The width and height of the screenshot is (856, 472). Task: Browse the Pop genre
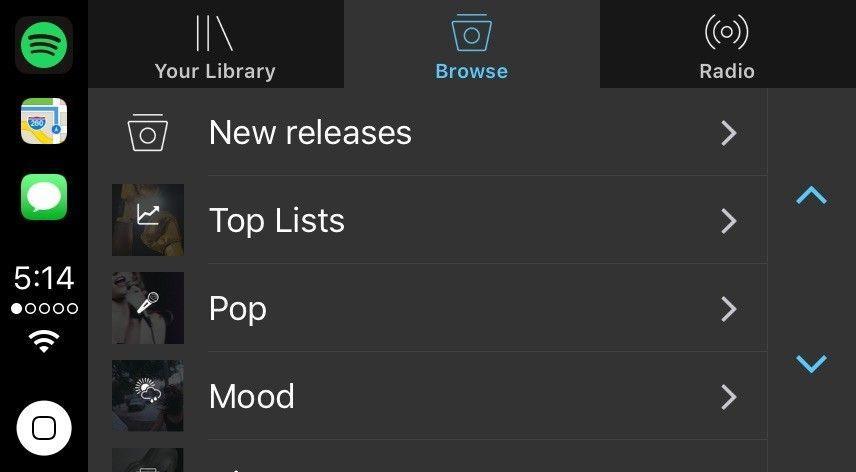point(430,309)
